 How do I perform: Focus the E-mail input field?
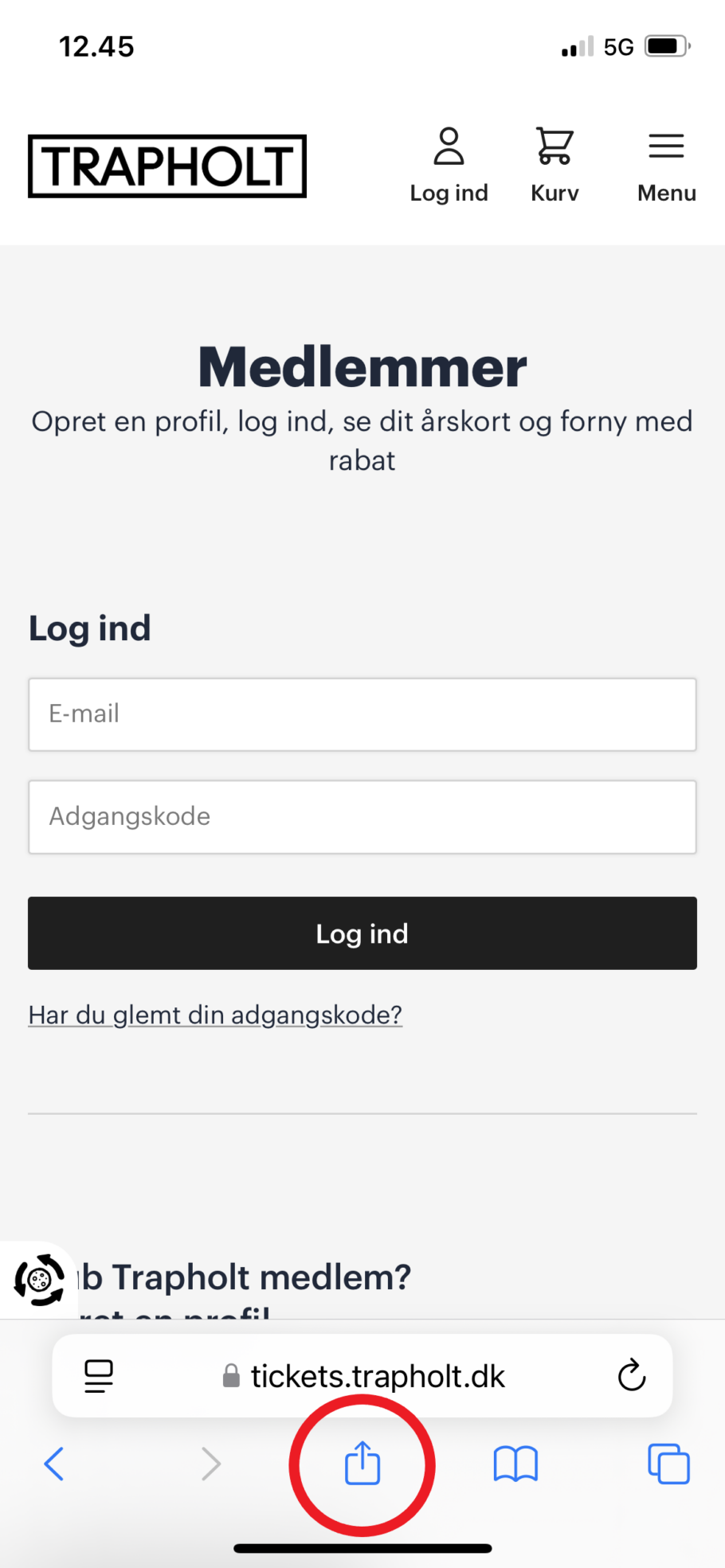[x=362, y=714]
